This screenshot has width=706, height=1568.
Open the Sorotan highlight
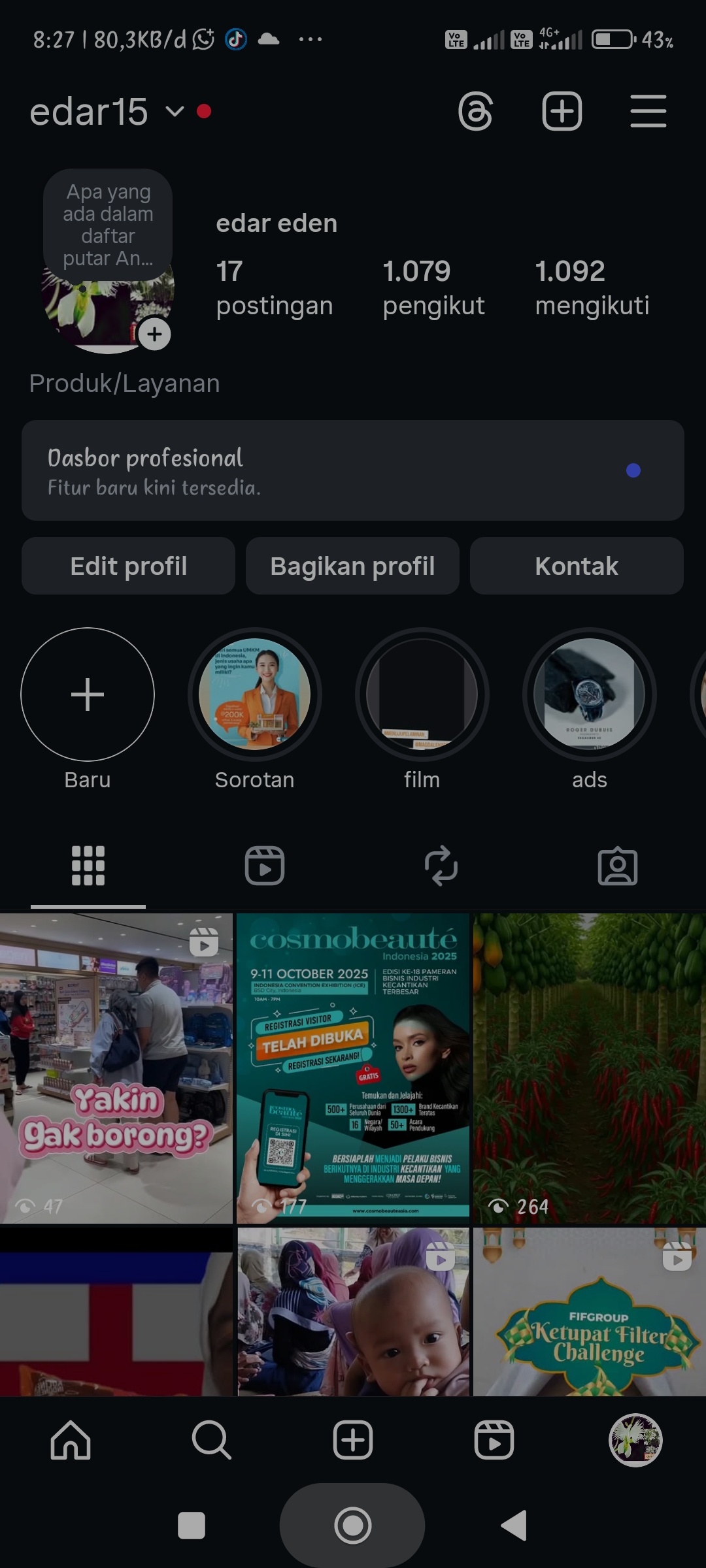pyautogui.click(x=255, y=694)
